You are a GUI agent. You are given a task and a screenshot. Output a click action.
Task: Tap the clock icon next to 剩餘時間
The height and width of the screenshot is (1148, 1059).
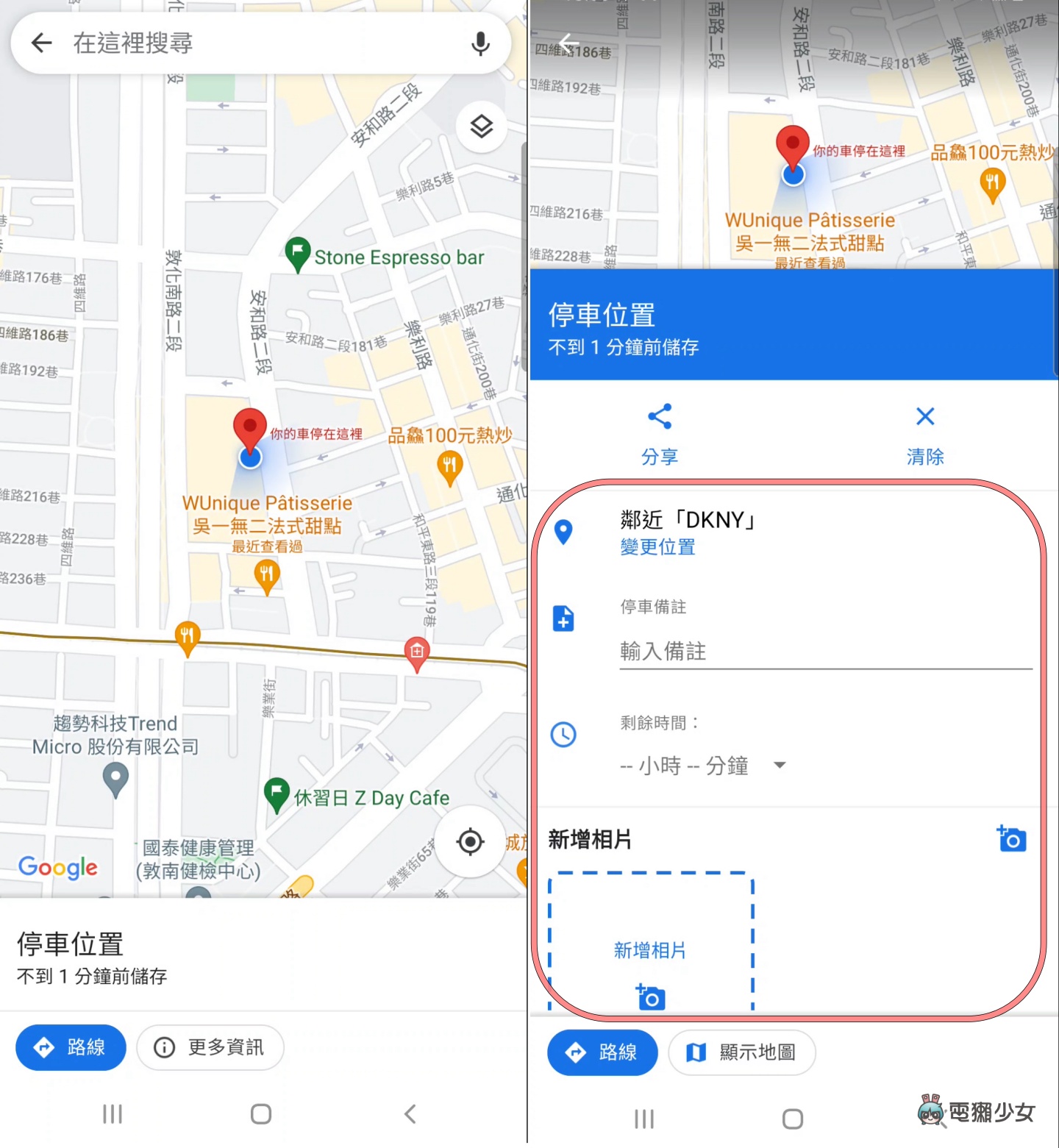(563, 734)
